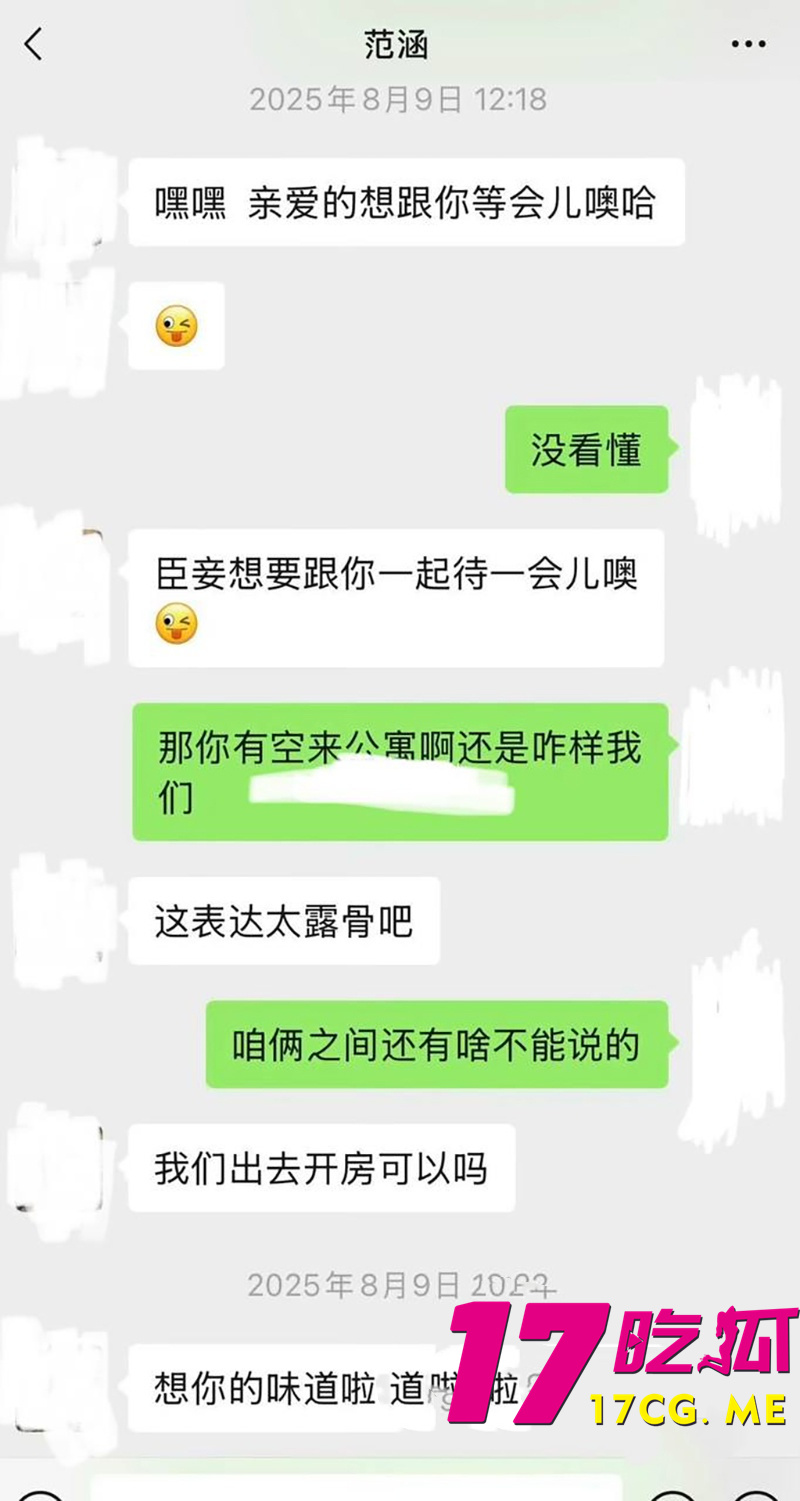Tap the green 那你有空来公寓啊 message bubble
The width and height of the screenshot is (800, 1501).
[399, 770]
